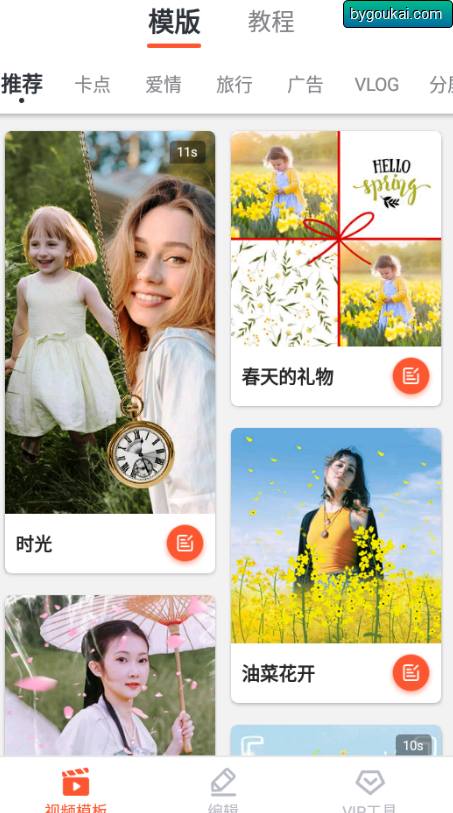
Task: Open the 油菜花开 template preview
Action: coord(336,536)
